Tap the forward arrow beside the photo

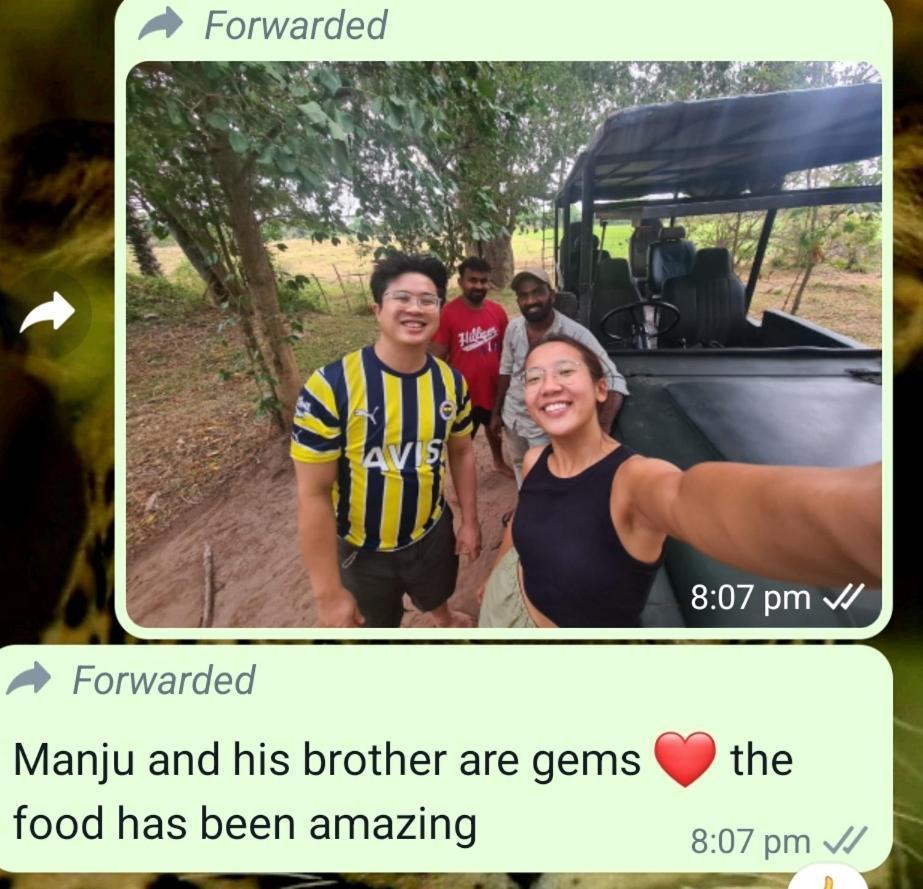48,314
